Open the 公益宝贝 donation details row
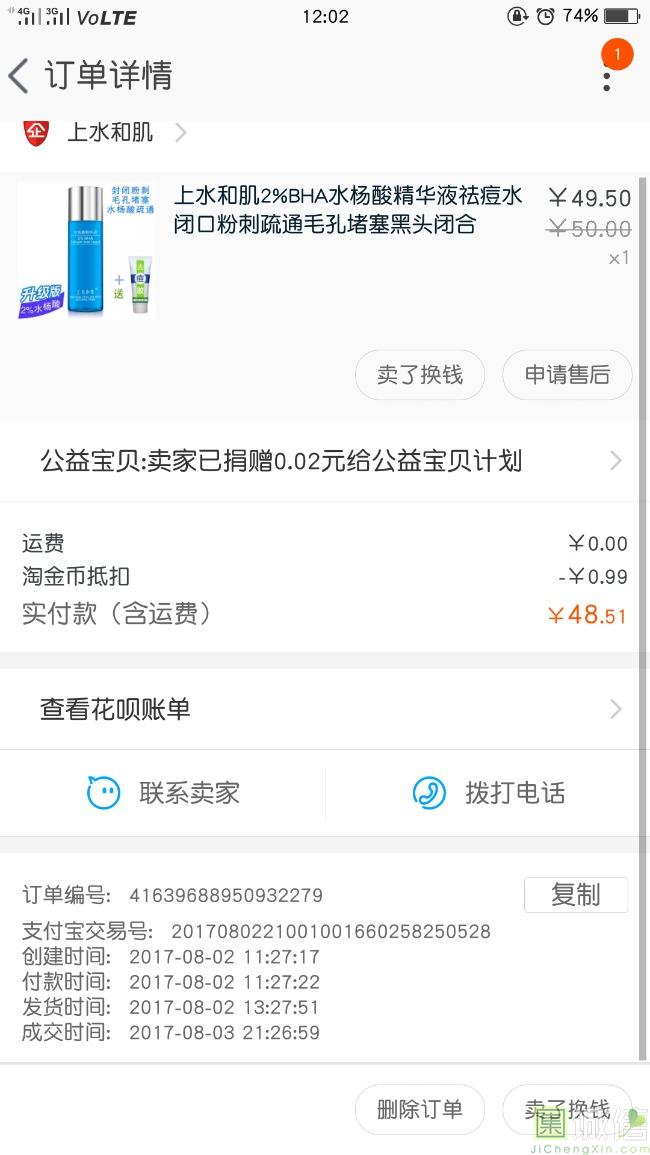Screen dimensions: 650x1155 pyautogui.click(x=325, y=461)
